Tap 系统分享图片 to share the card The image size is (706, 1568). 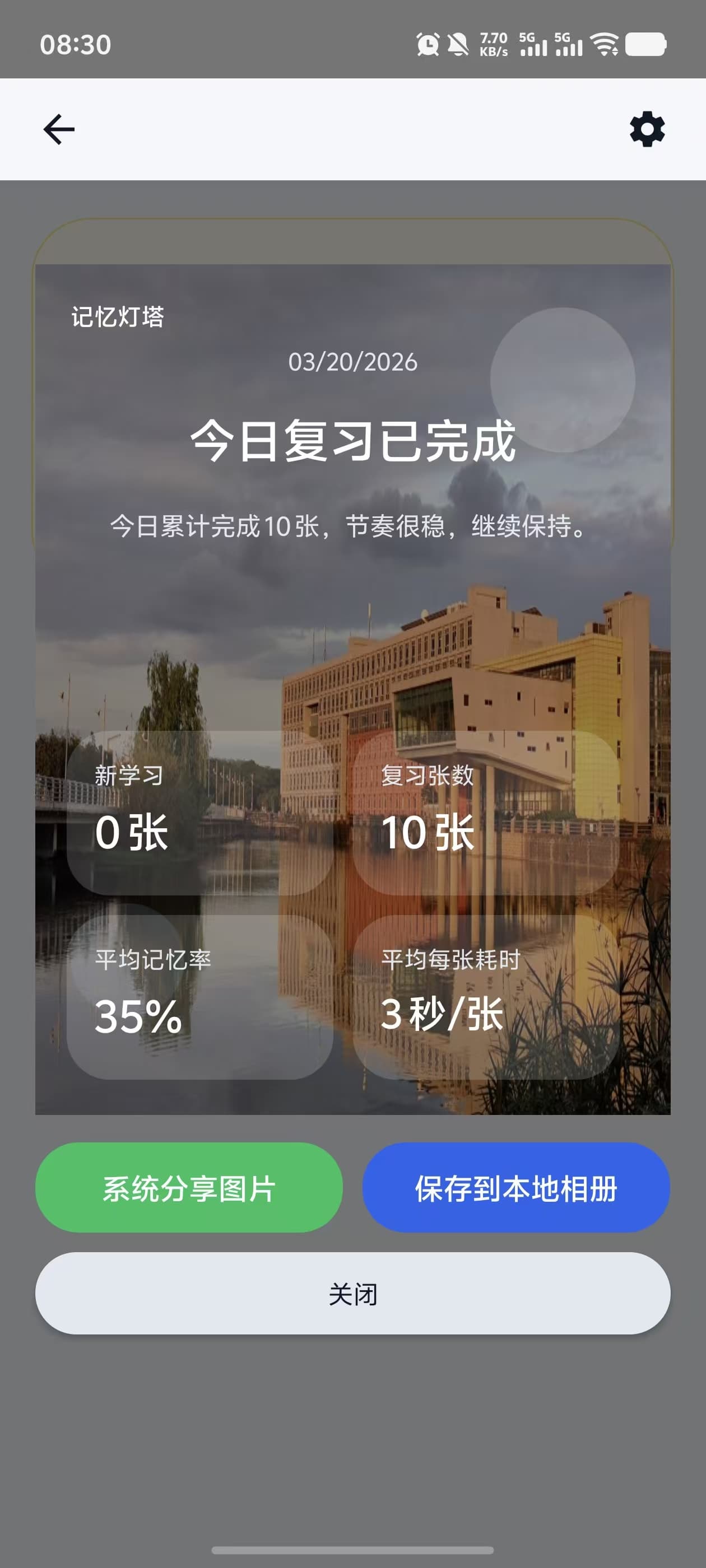coord(189,1188)
